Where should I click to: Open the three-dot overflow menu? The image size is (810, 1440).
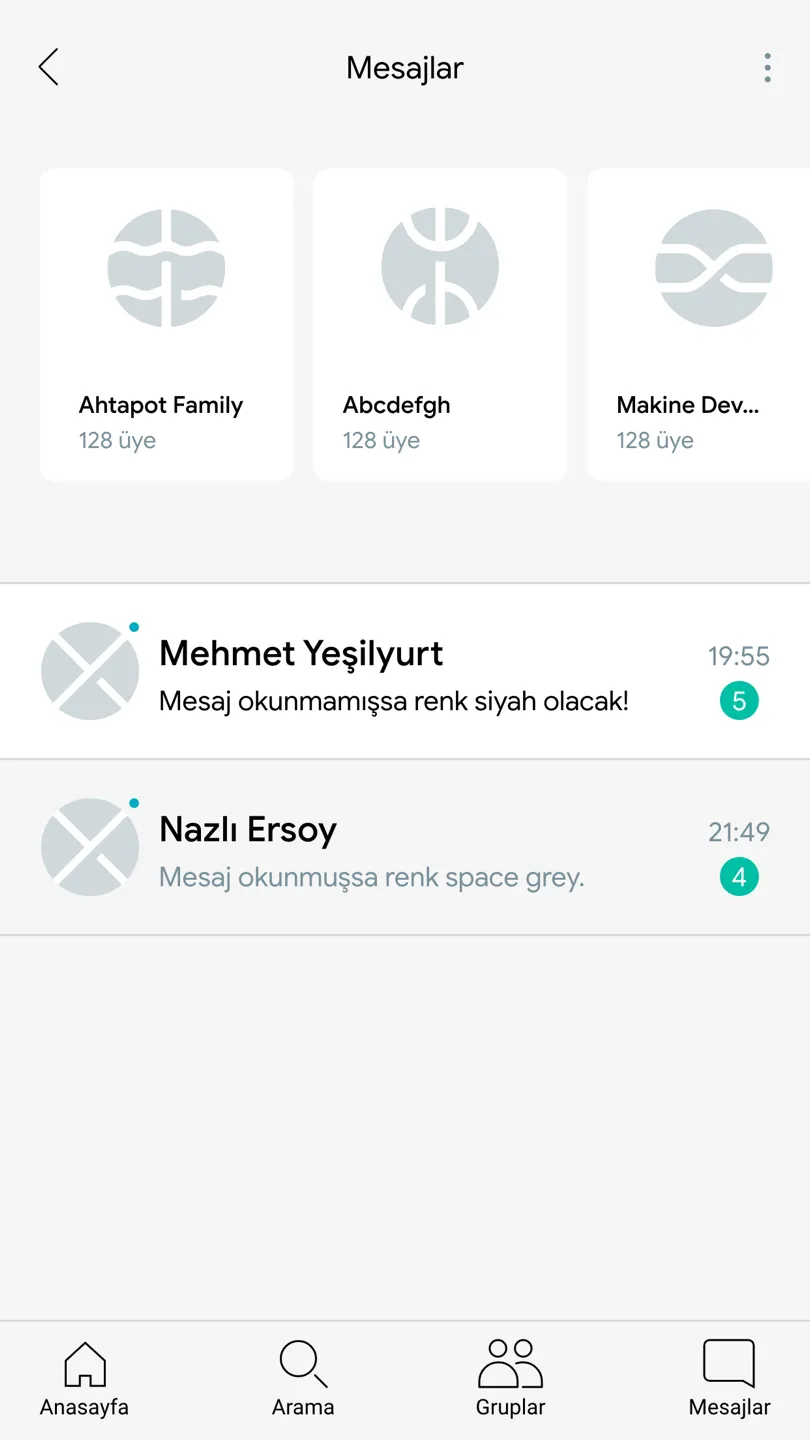click(767, 67)
